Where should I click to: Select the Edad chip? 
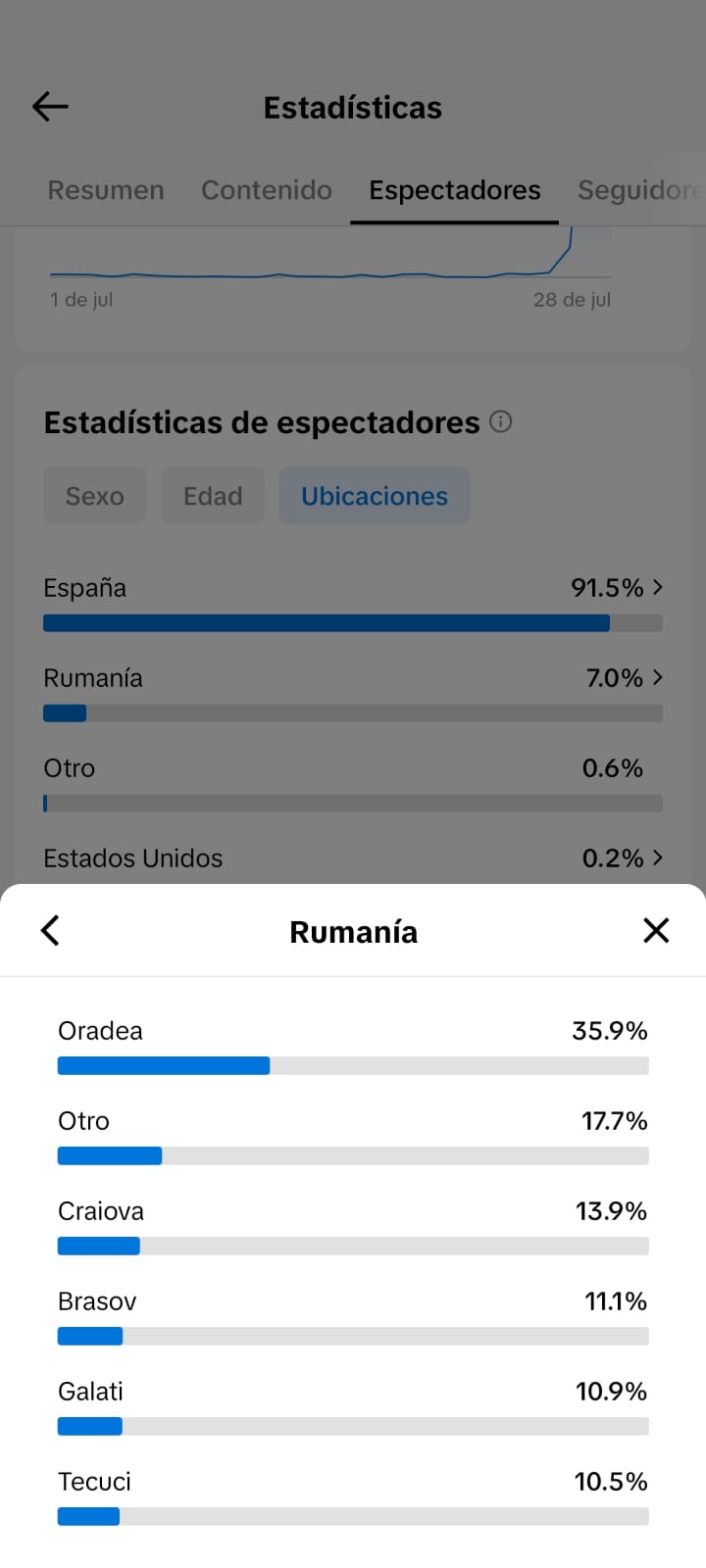click(213, 496)
